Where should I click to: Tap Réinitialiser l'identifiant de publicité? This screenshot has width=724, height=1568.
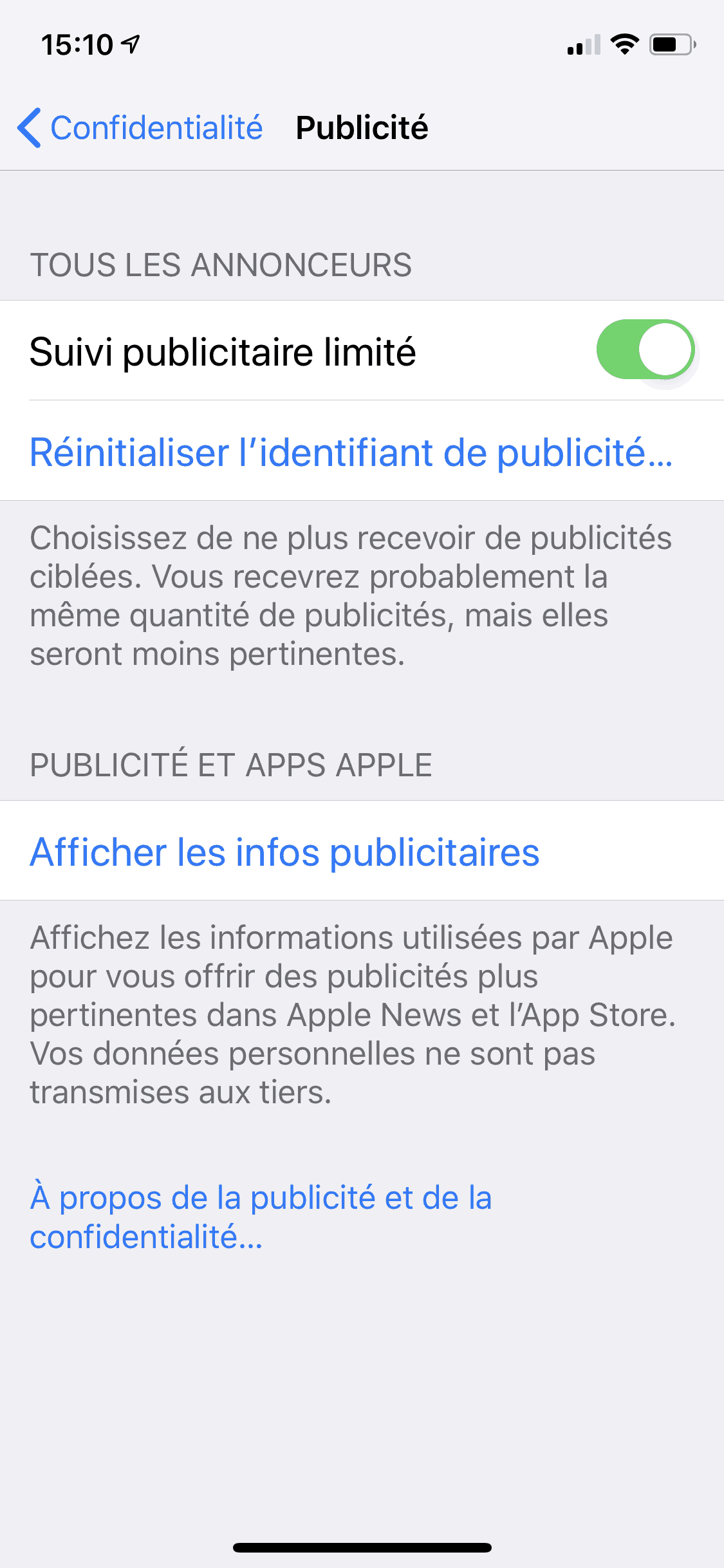coord(351,452)
